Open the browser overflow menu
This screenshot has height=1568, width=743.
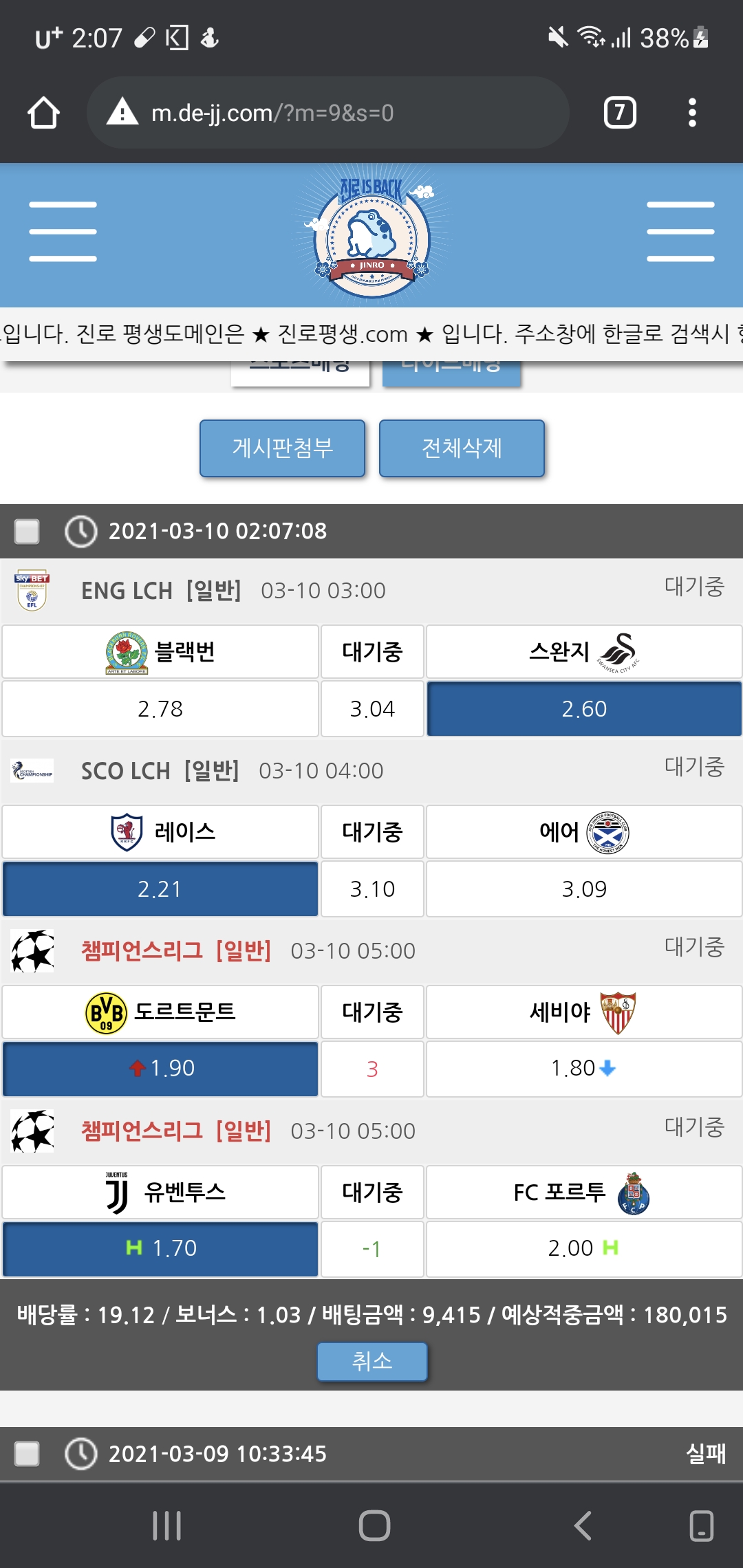692,113
